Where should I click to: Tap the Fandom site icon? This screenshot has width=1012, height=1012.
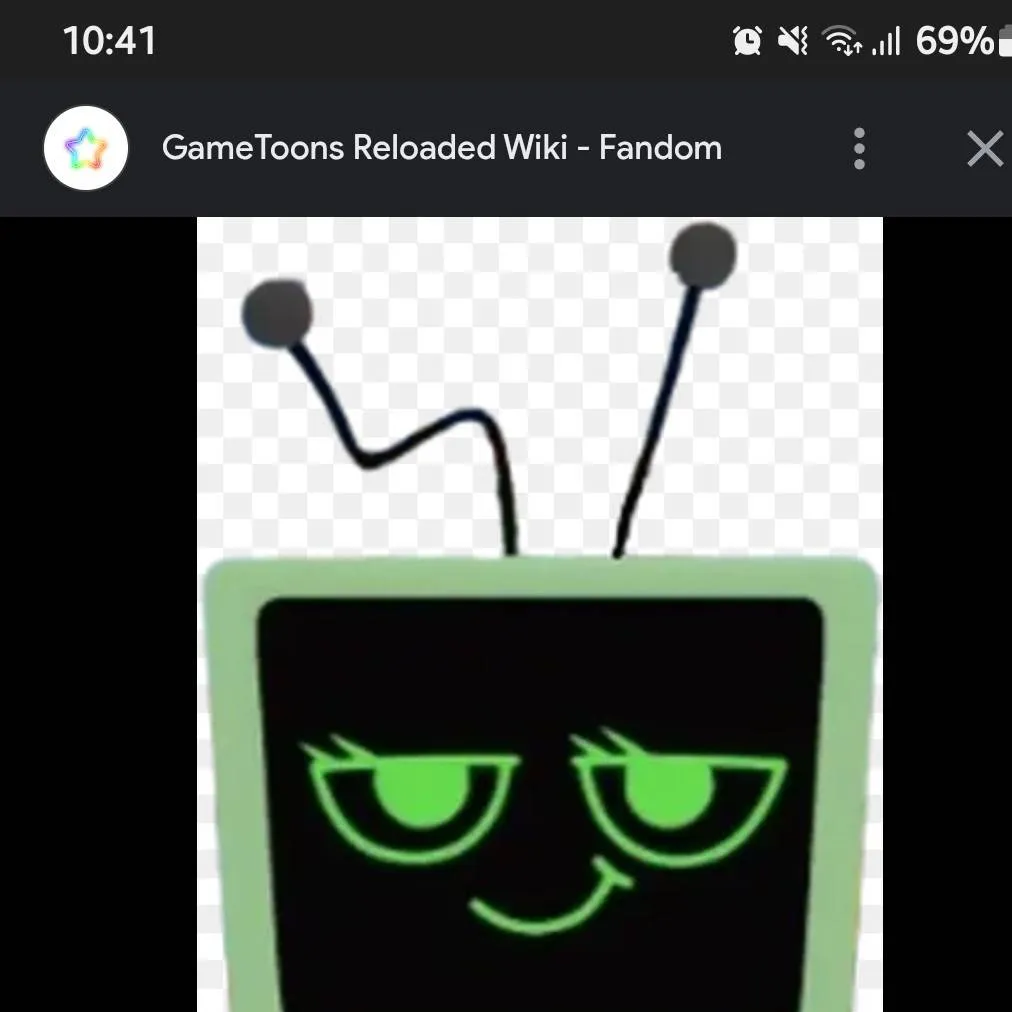[86, 149]
